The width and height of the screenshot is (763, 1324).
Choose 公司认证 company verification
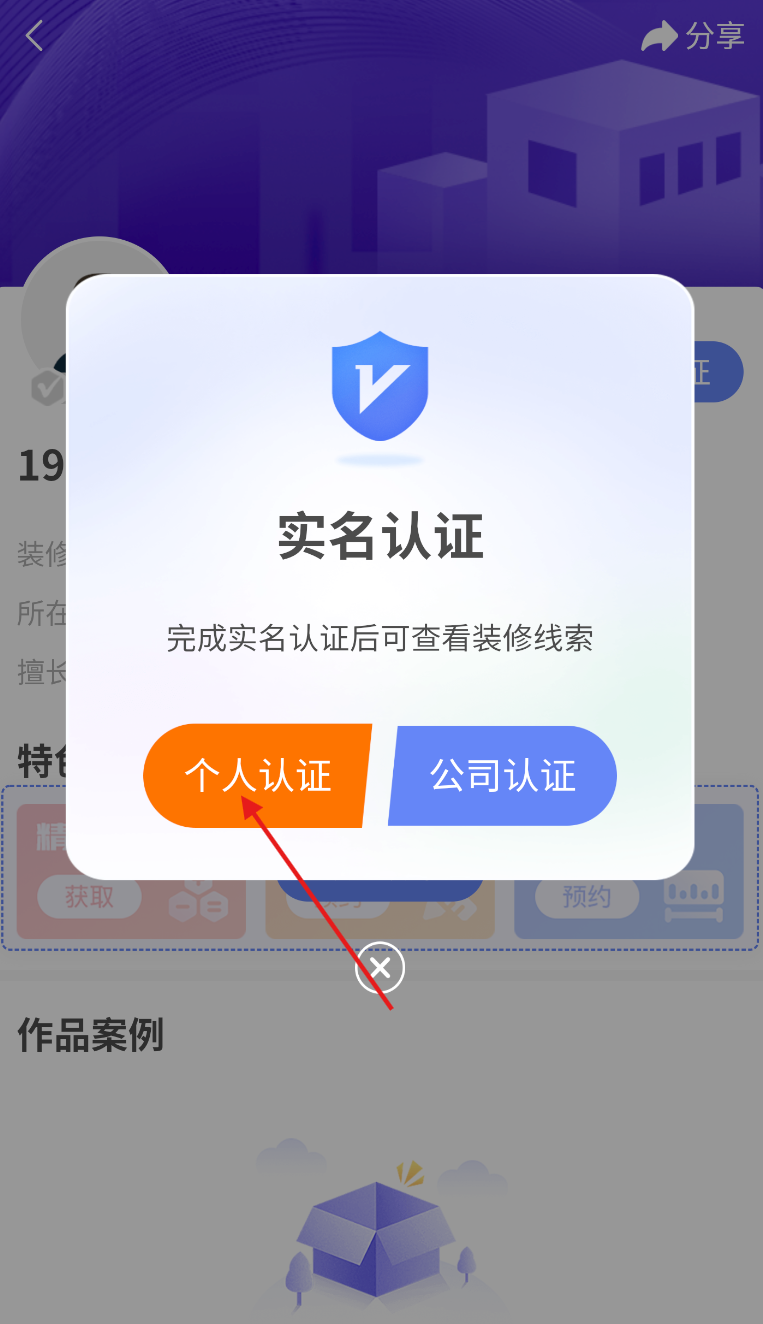tap(503, 776)
